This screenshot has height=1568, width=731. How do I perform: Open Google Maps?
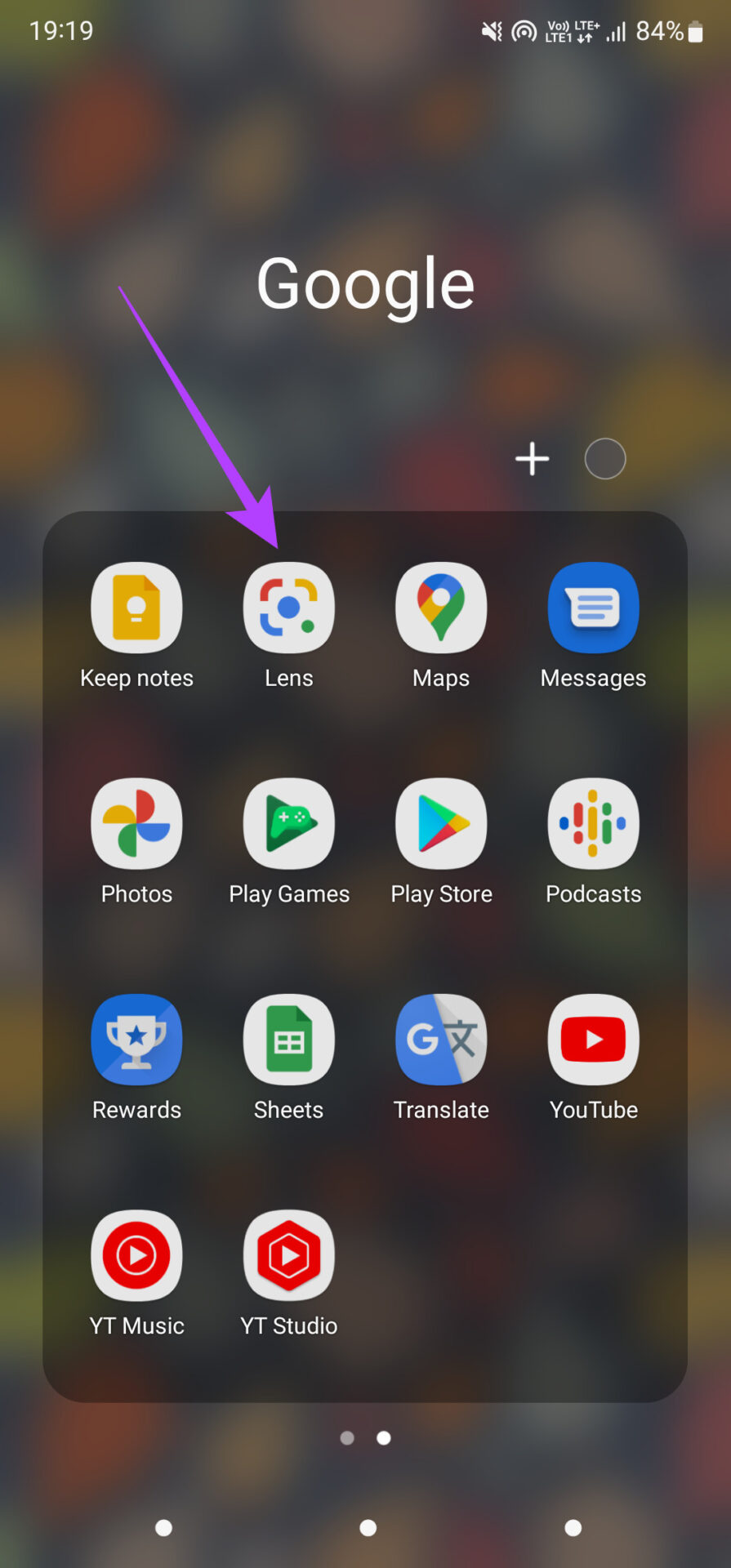pos(441,608)
